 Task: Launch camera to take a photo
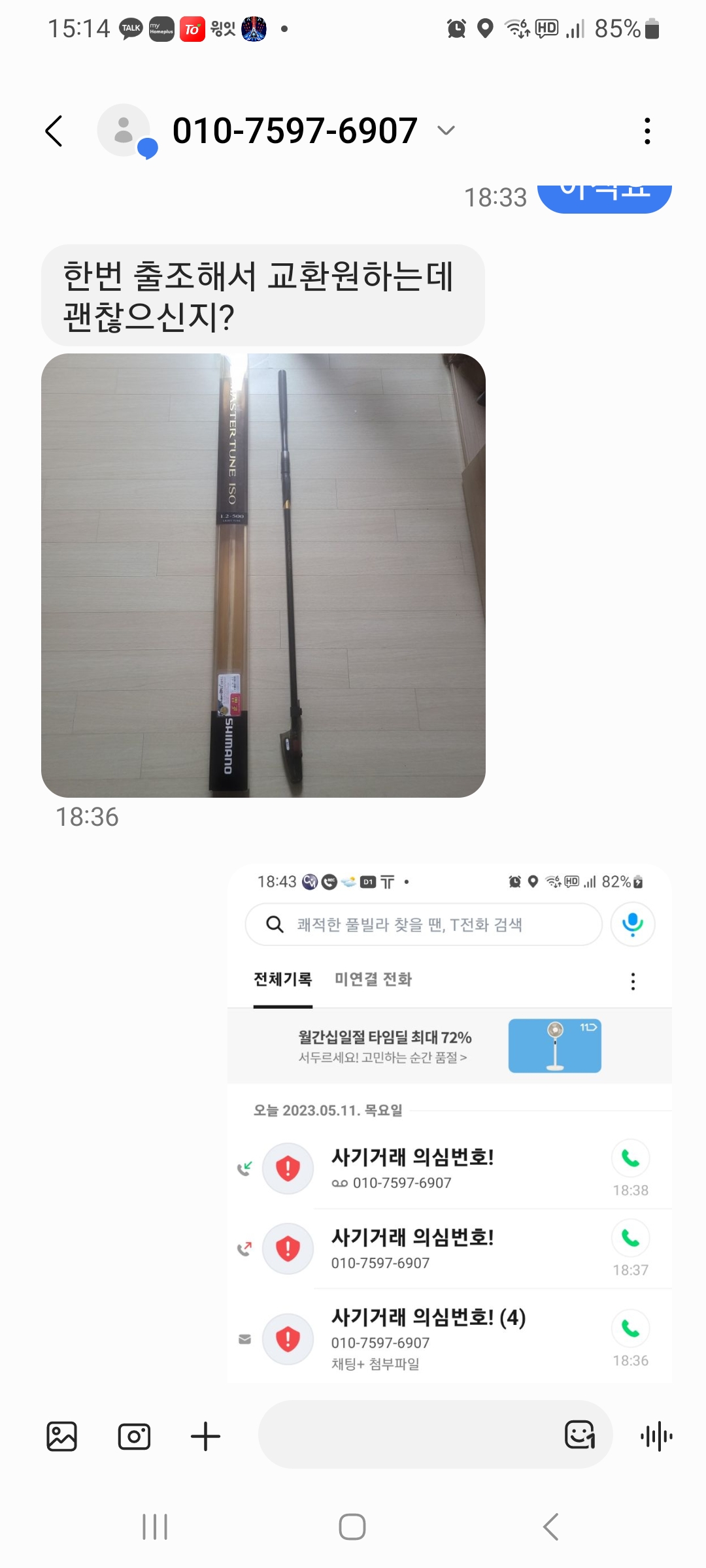tap(134, 1436)
